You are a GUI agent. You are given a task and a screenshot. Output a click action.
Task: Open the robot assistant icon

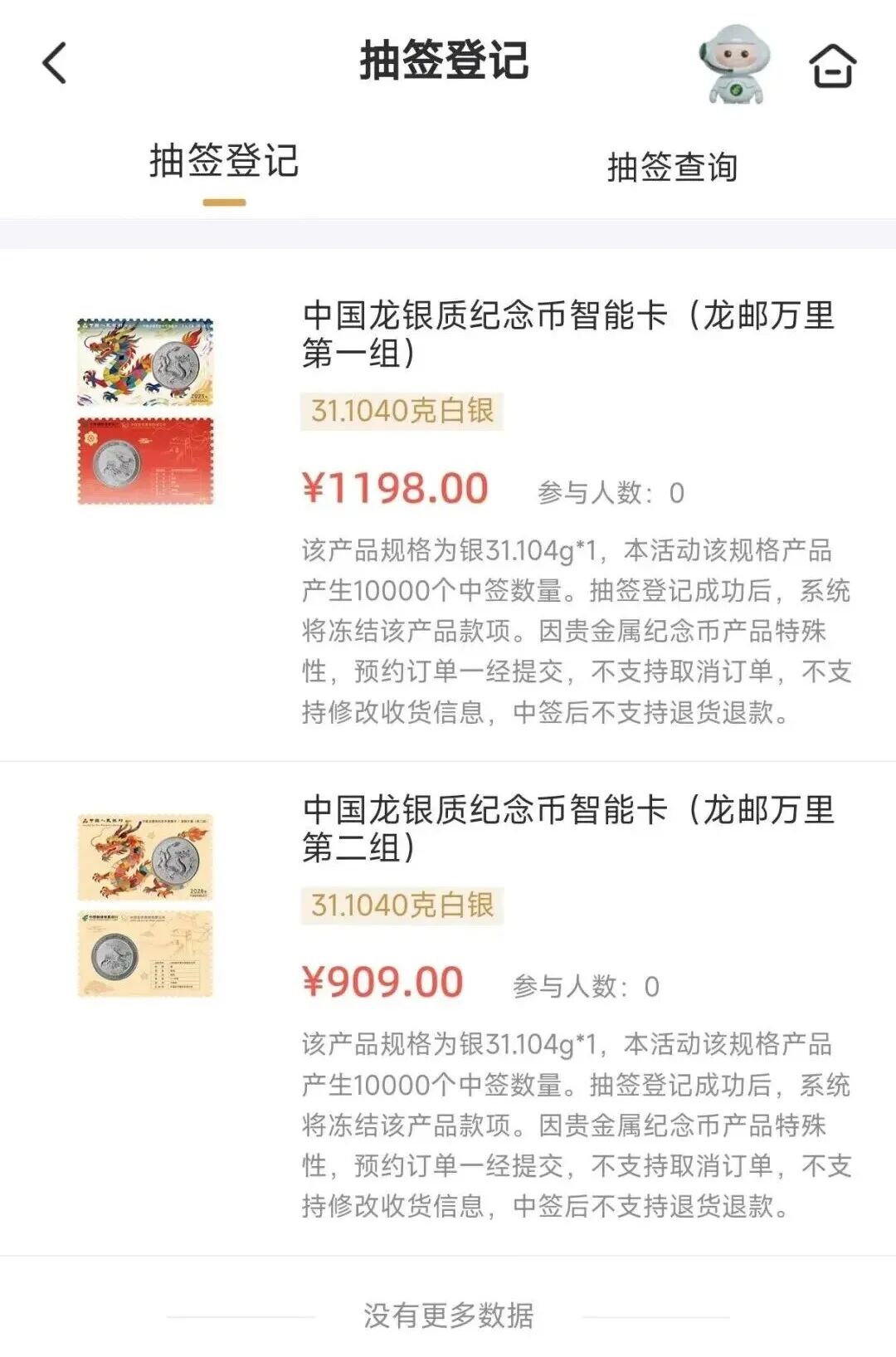733,64
